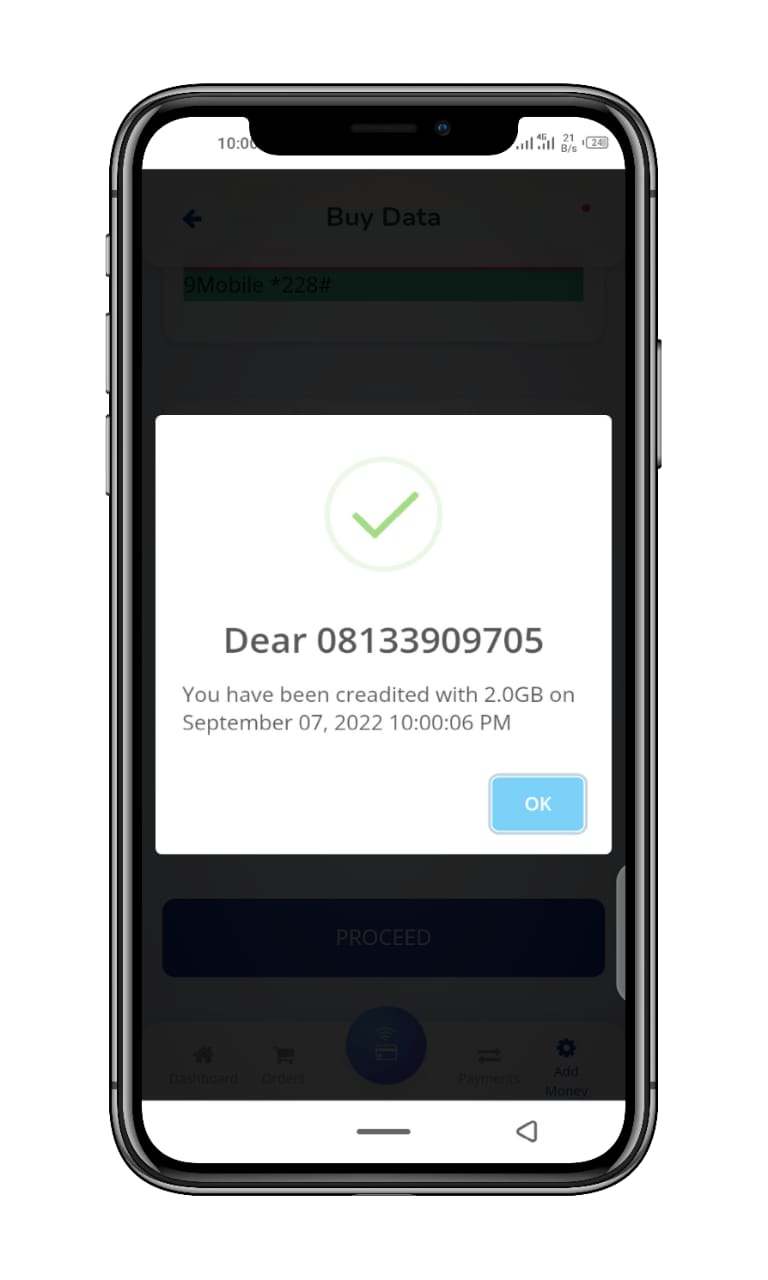
Task: Tap the system home pill
Action: 383,1131
